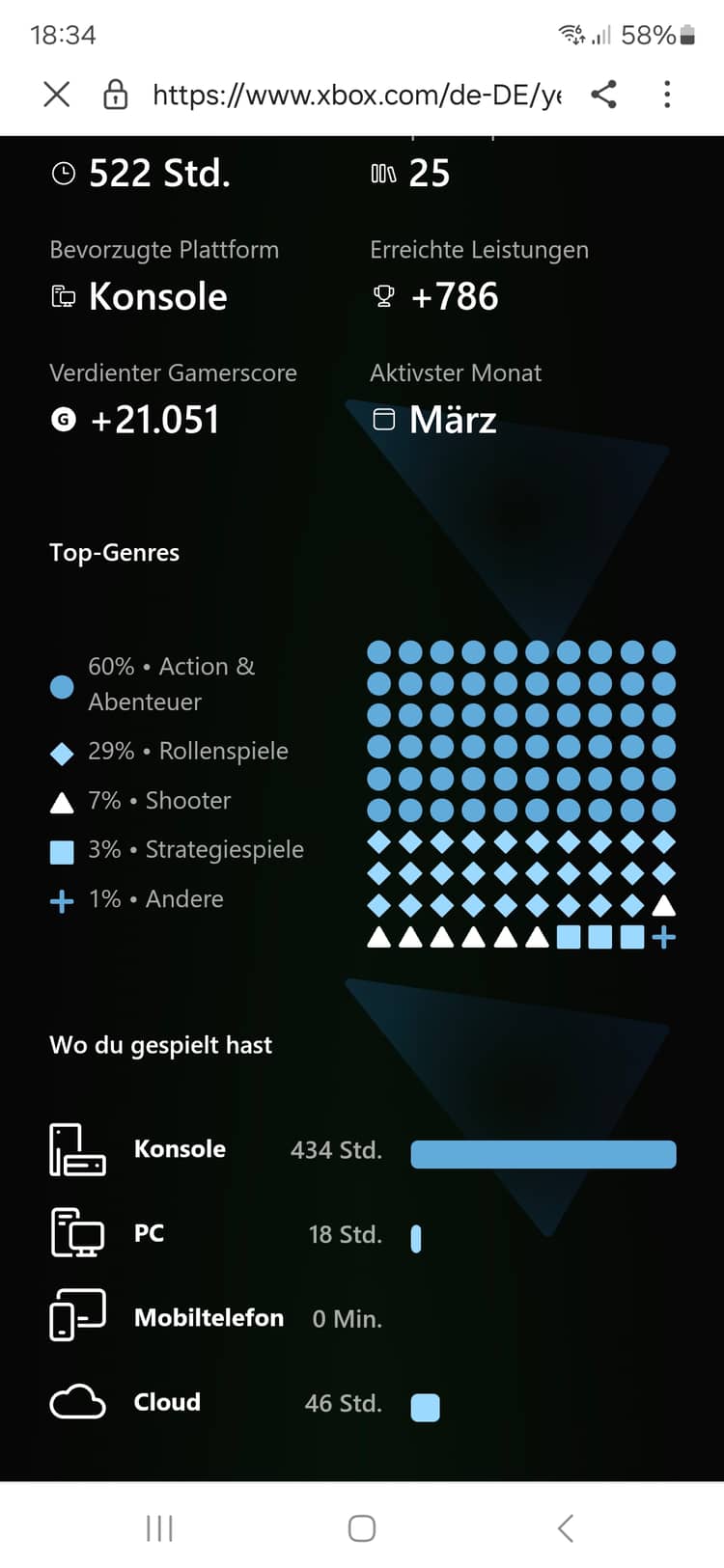Open recent apps from the navigation bar
The image size is (724, 1568).
pos(159,1528)
